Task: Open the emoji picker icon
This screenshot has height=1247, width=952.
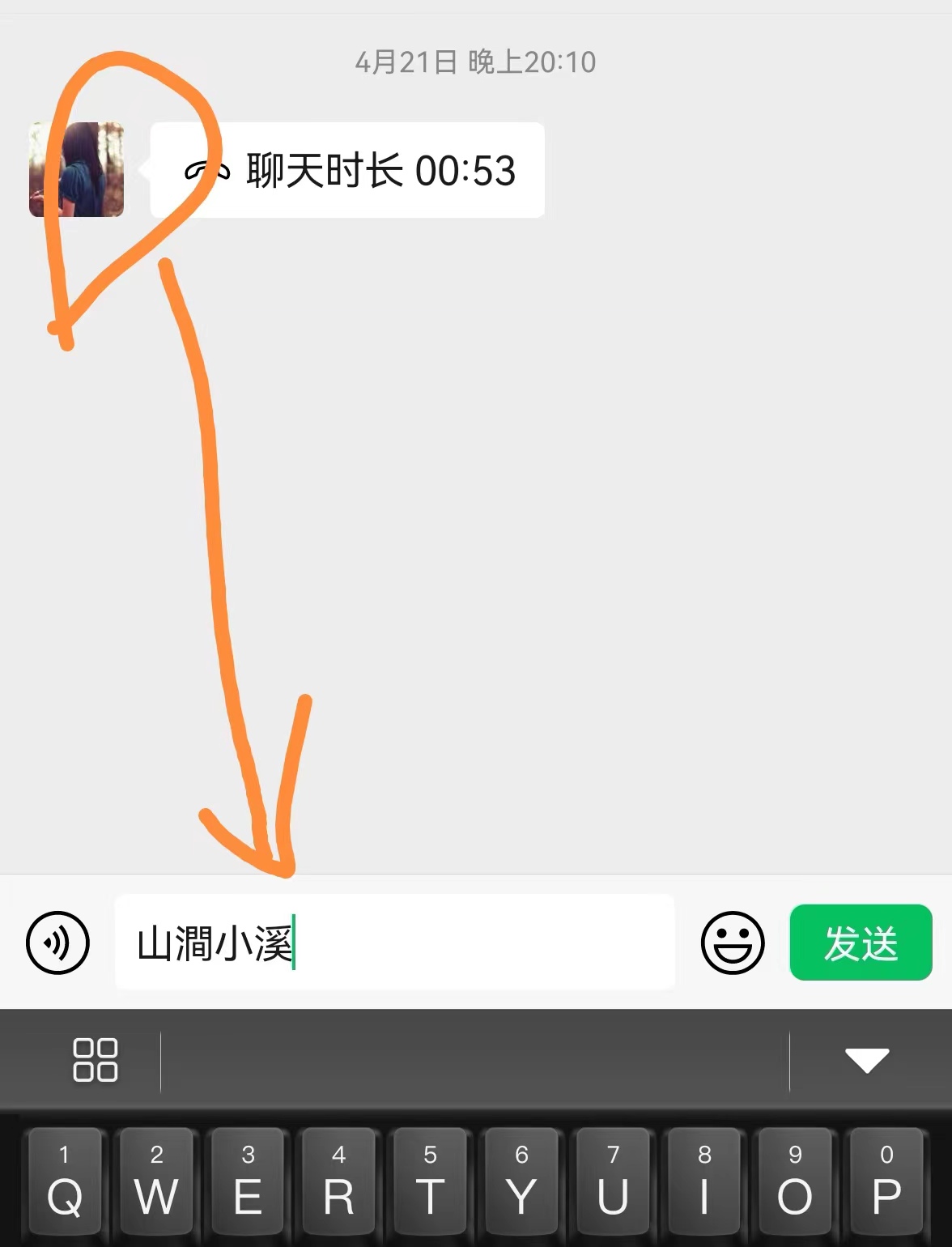Action: 731,943
